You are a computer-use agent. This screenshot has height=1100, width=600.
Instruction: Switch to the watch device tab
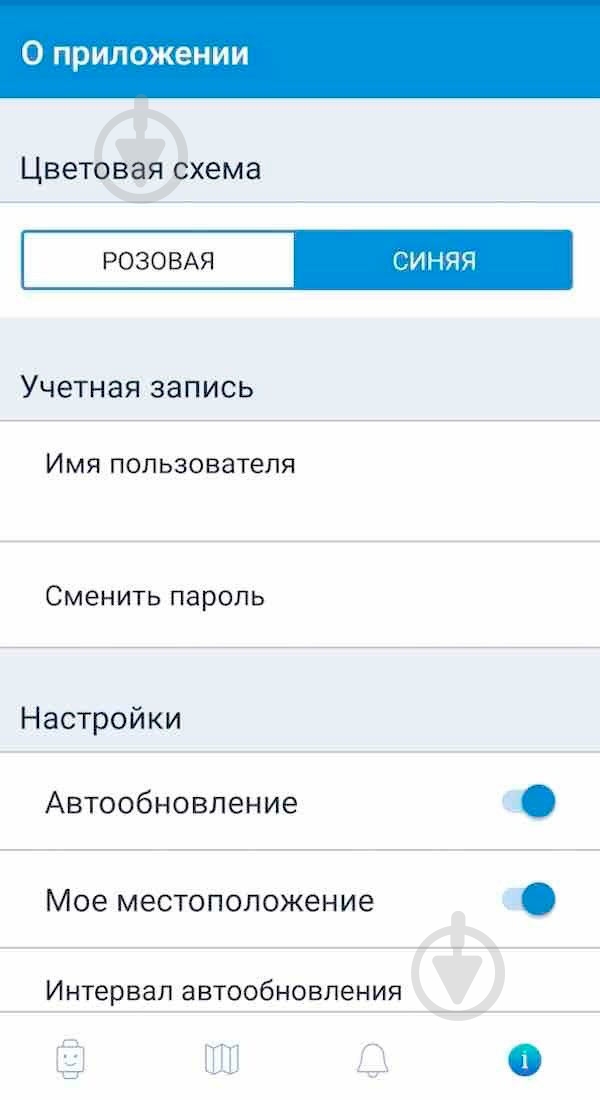(x=70, y=1058)
